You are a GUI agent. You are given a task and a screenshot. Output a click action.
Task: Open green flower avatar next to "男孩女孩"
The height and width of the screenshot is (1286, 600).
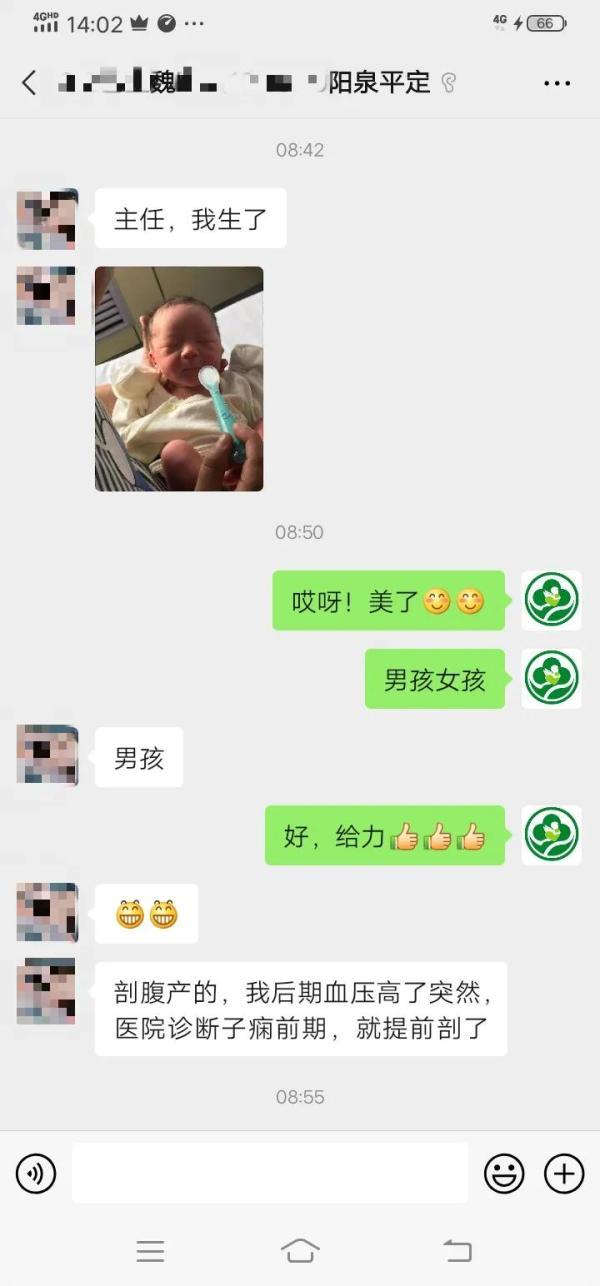coord(552,679)
